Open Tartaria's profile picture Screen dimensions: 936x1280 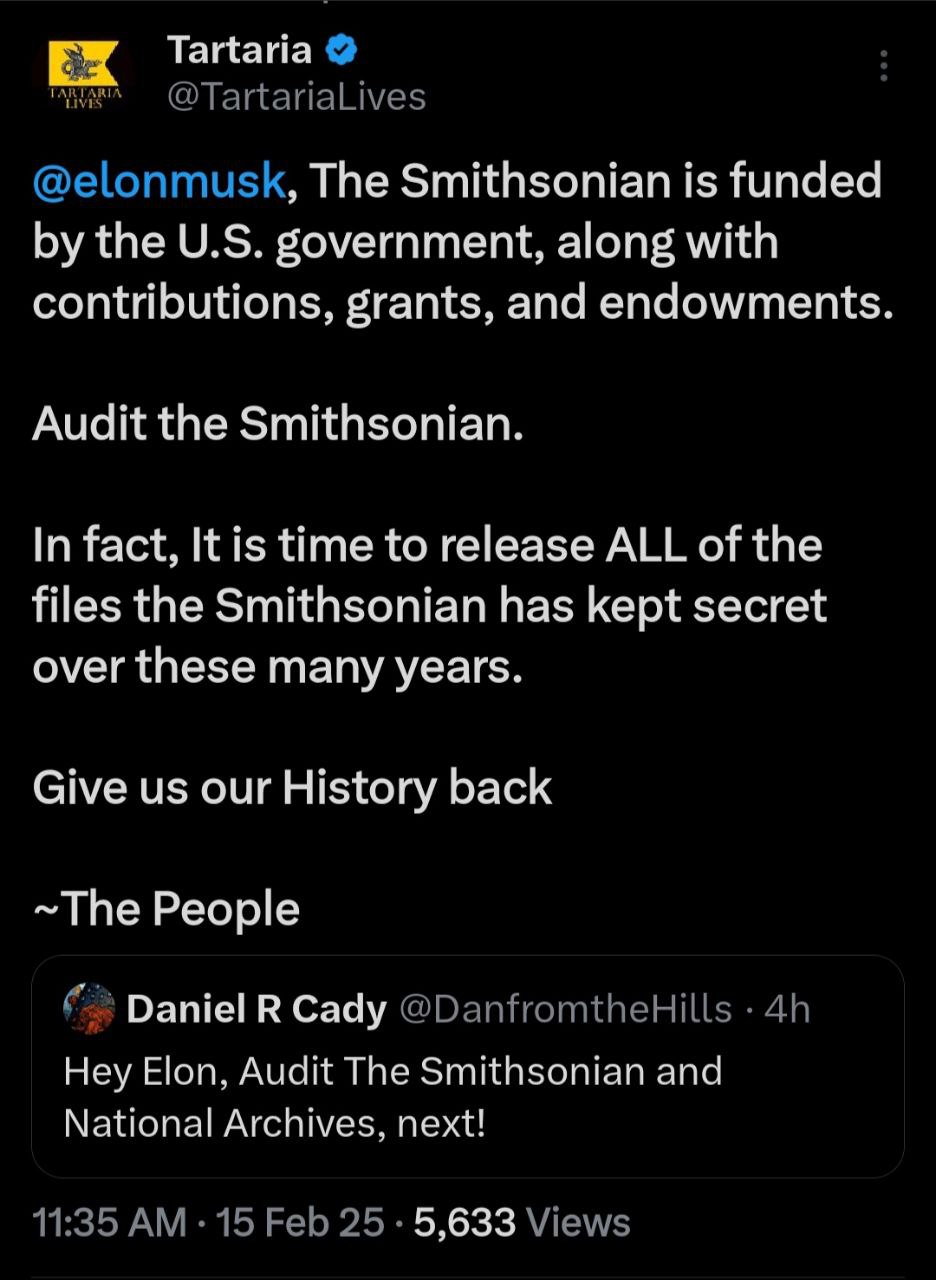pyautogui.click(x=83, y=70)
